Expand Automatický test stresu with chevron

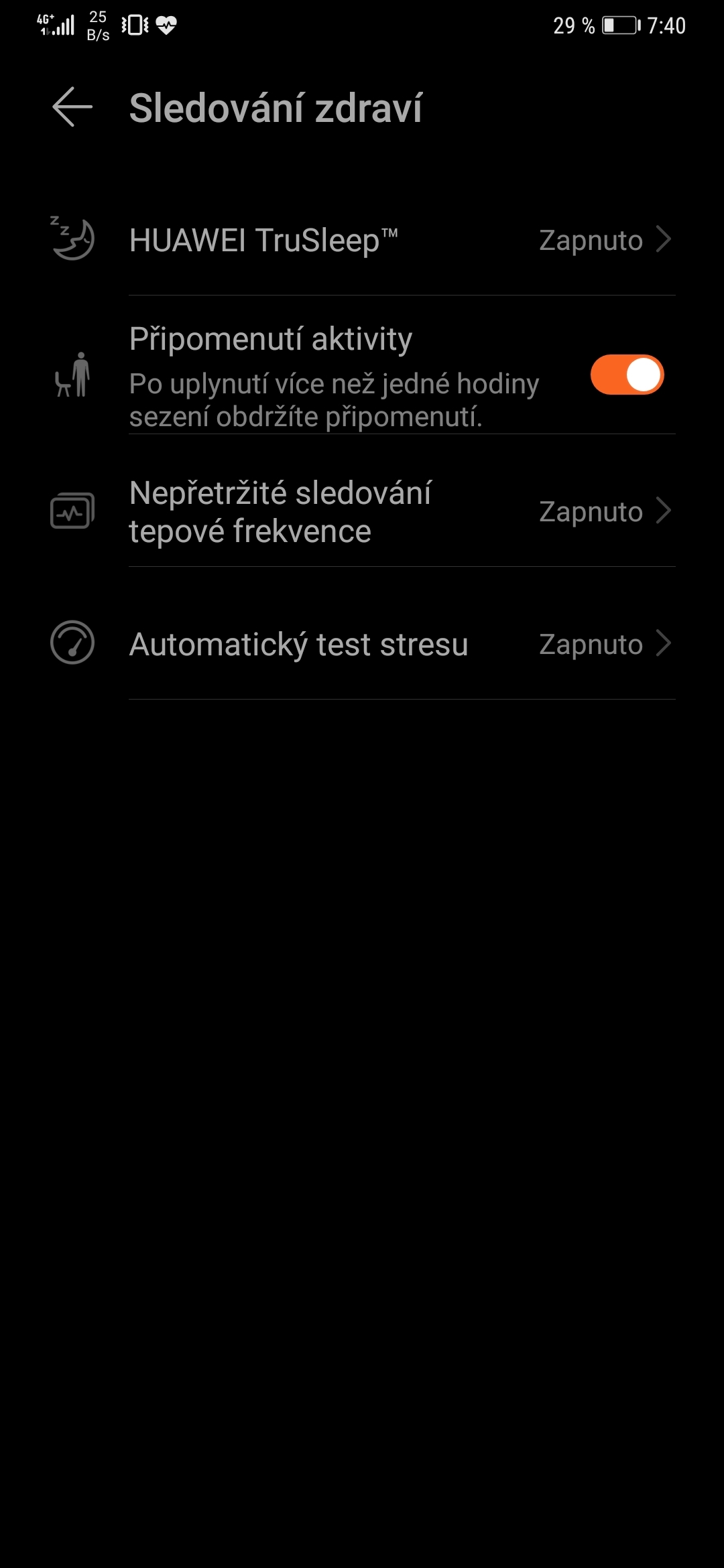[x=664, y=643]
